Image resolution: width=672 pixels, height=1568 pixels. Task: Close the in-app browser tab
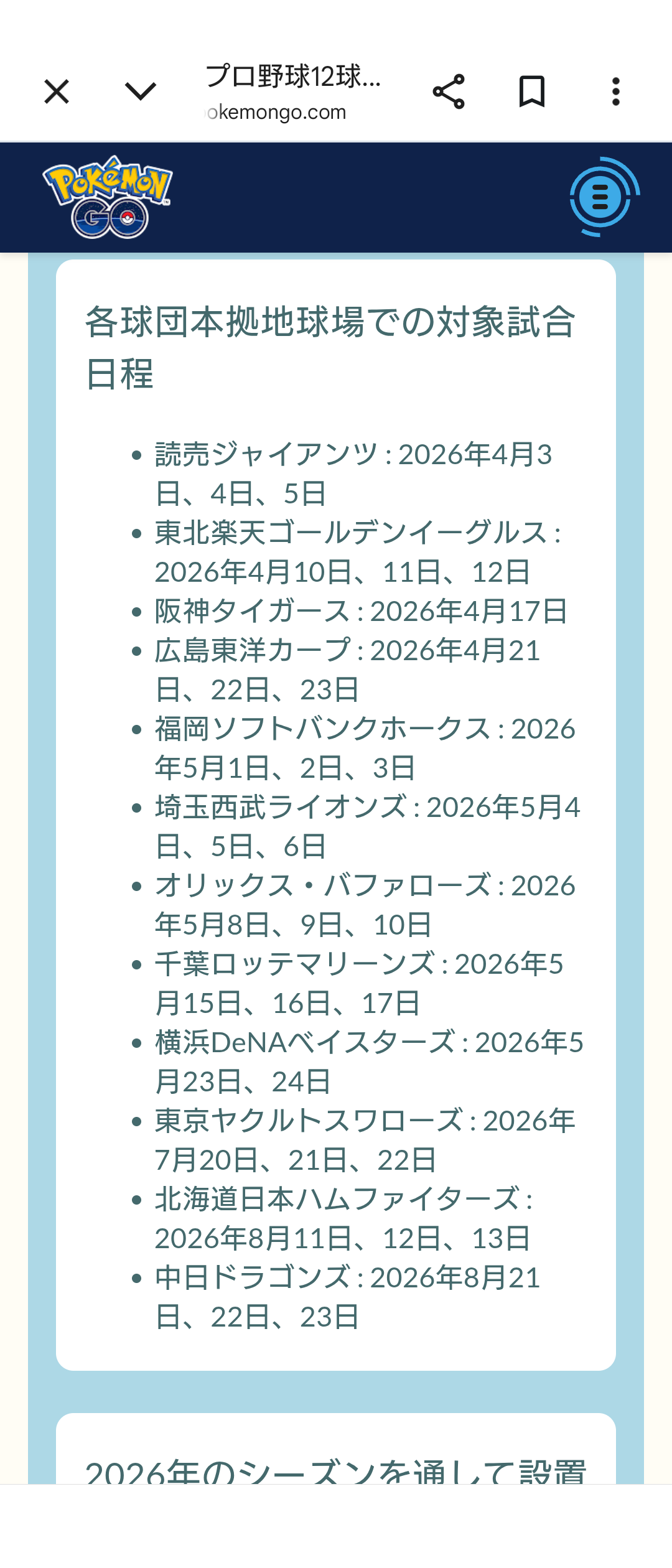(57, 92)
